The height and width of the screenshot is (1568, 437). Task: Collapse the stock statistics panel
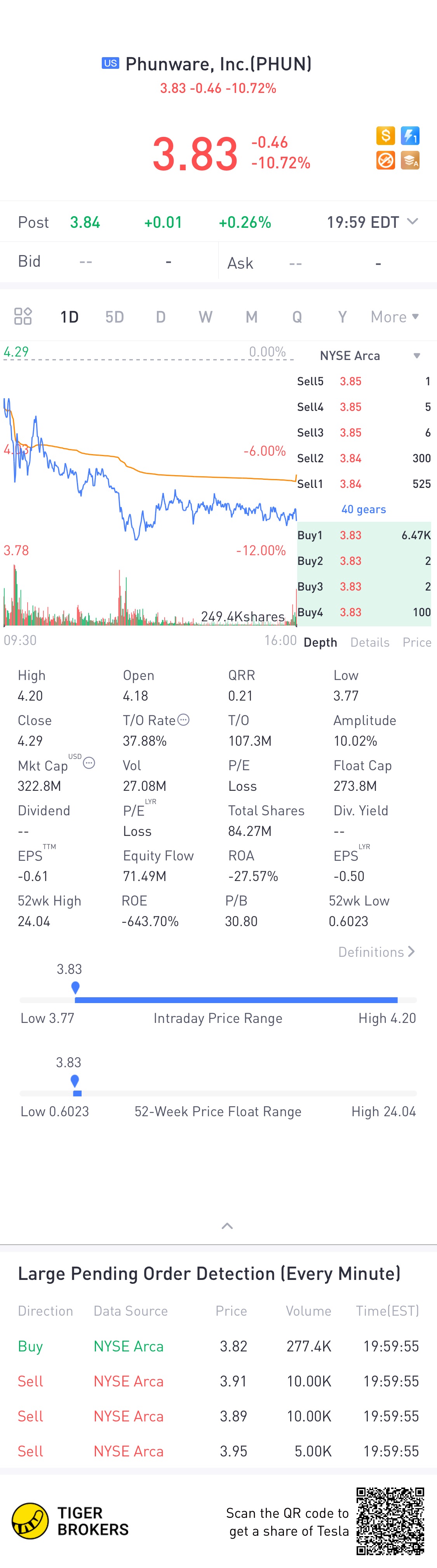[x=227, y=1226]
